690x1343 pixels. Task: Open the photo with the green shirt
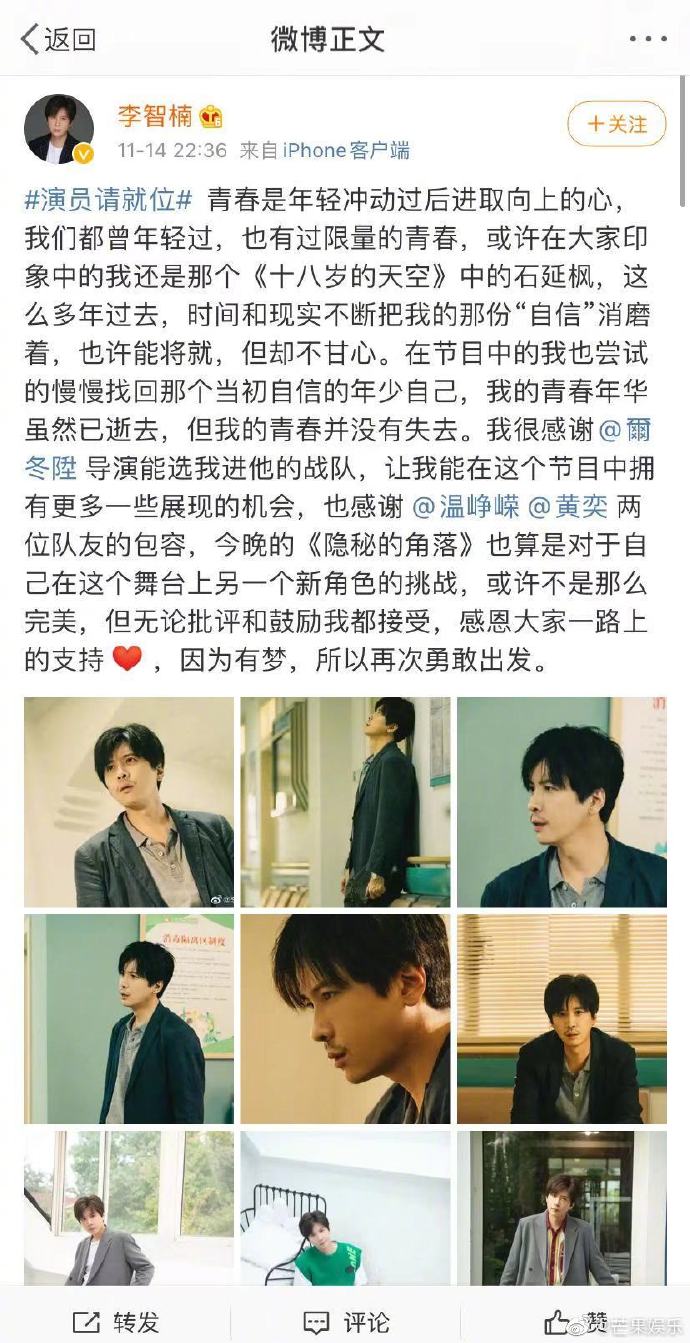pos(345,1208)
